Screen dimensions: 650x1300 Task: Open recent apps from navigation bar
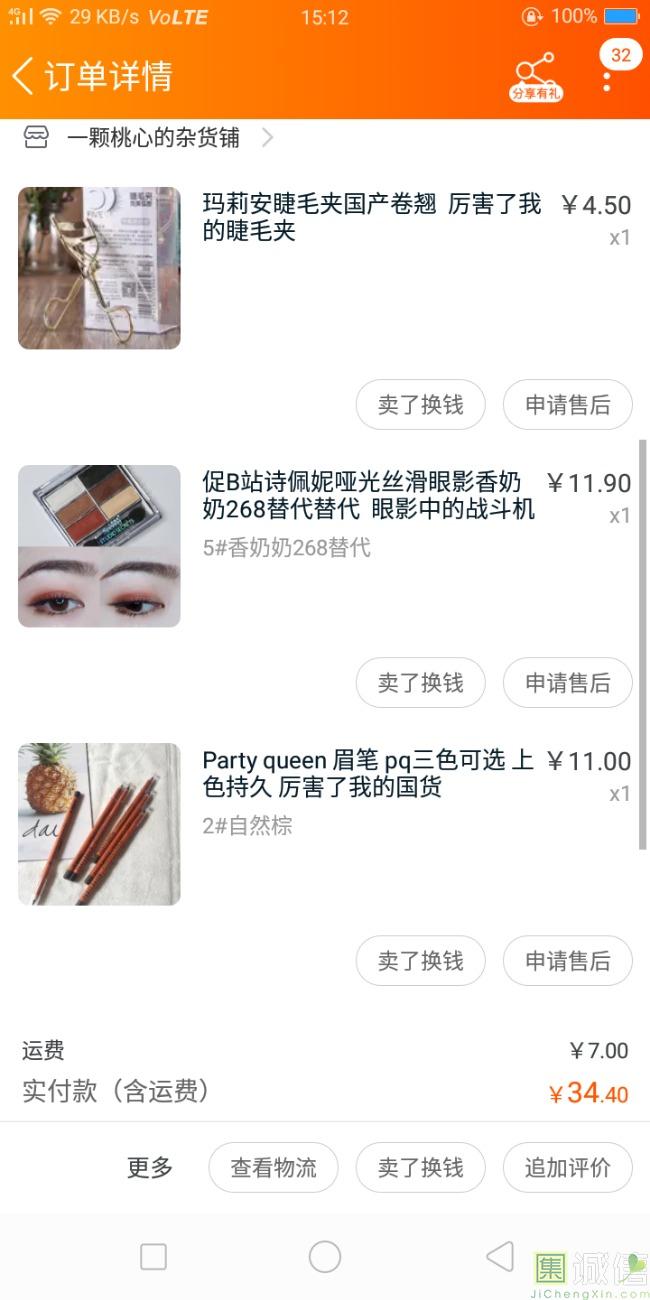pyautogui.click(x=153, y=1257)
